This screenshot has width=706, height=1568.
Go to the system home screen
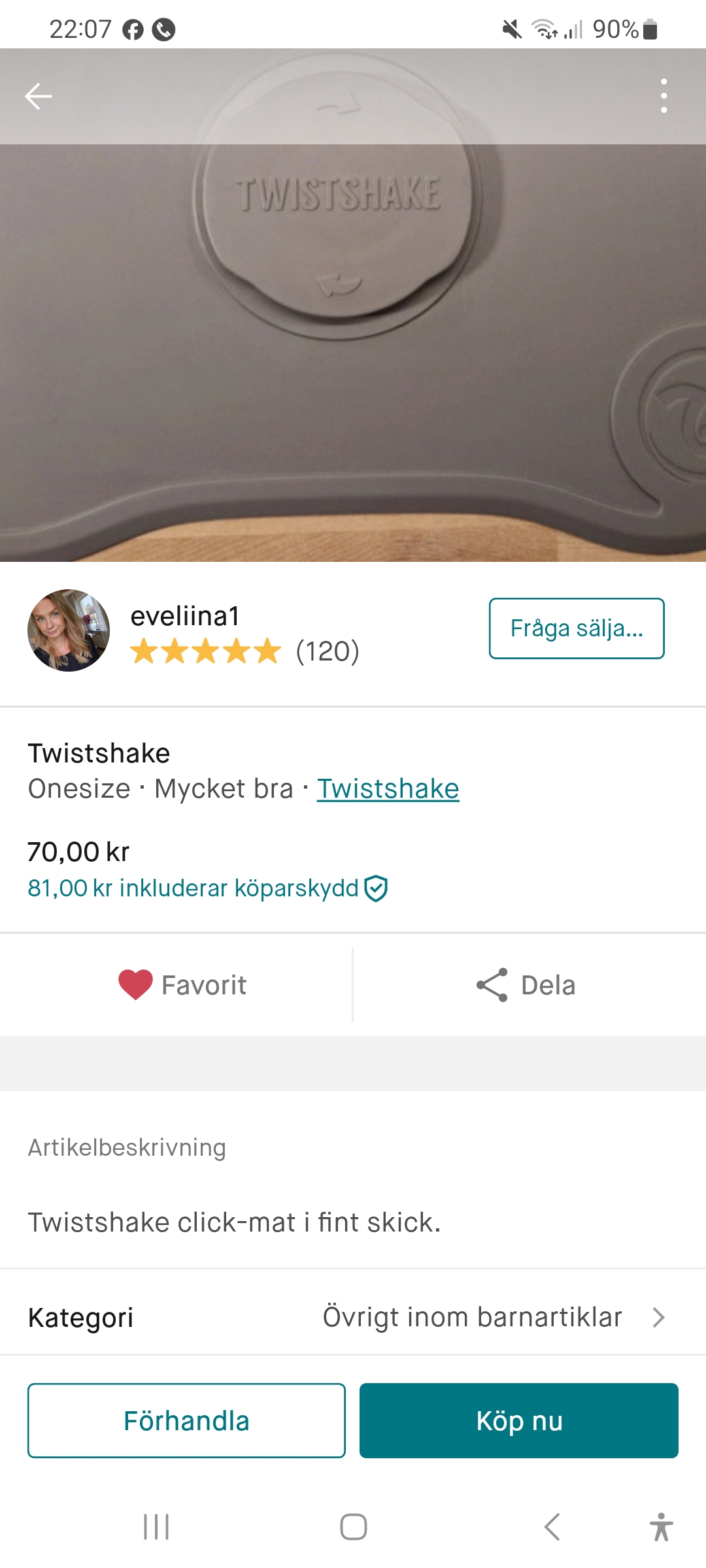tap(353, 1527)
